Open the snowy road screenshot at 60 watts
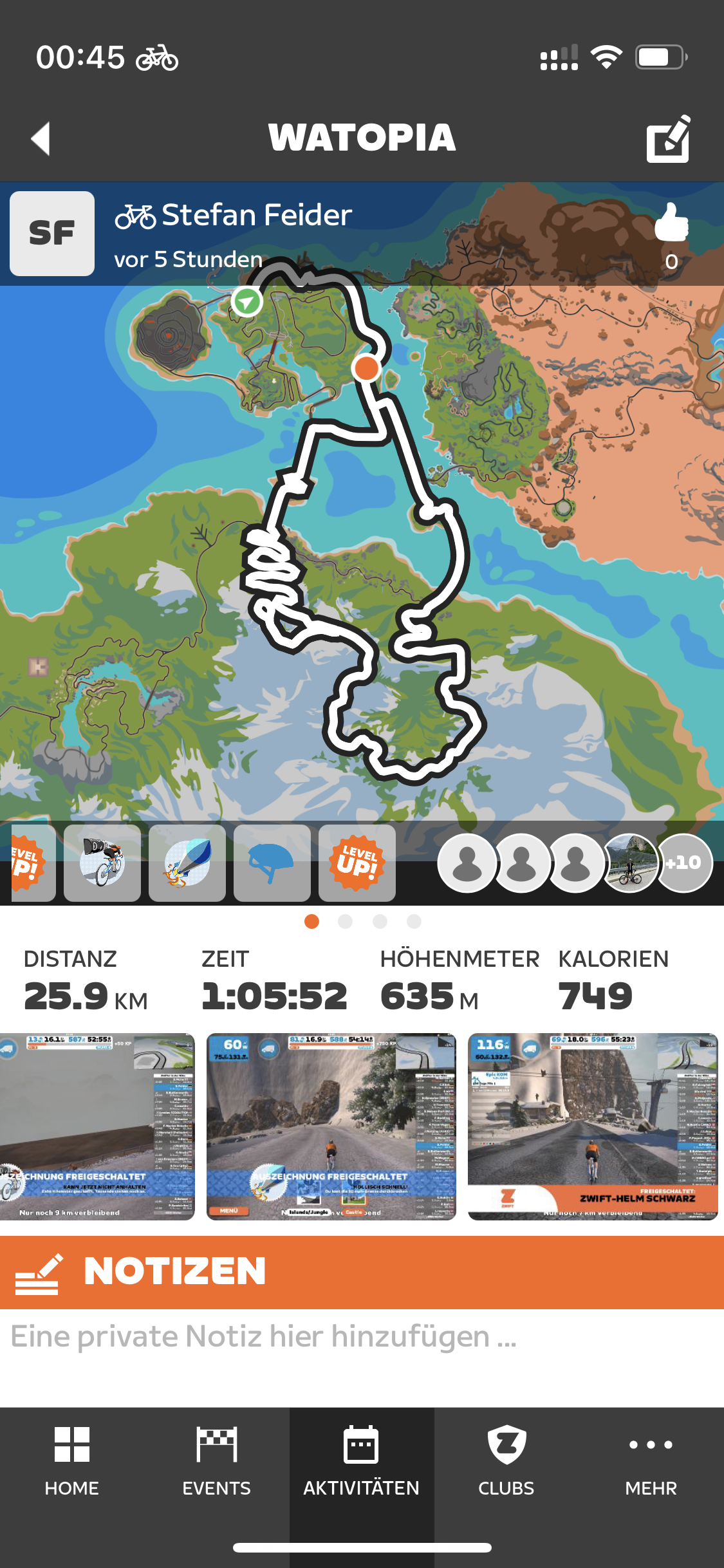Image resolution: width=724 pixels, height=1568 pixels. coord(331,1126)
